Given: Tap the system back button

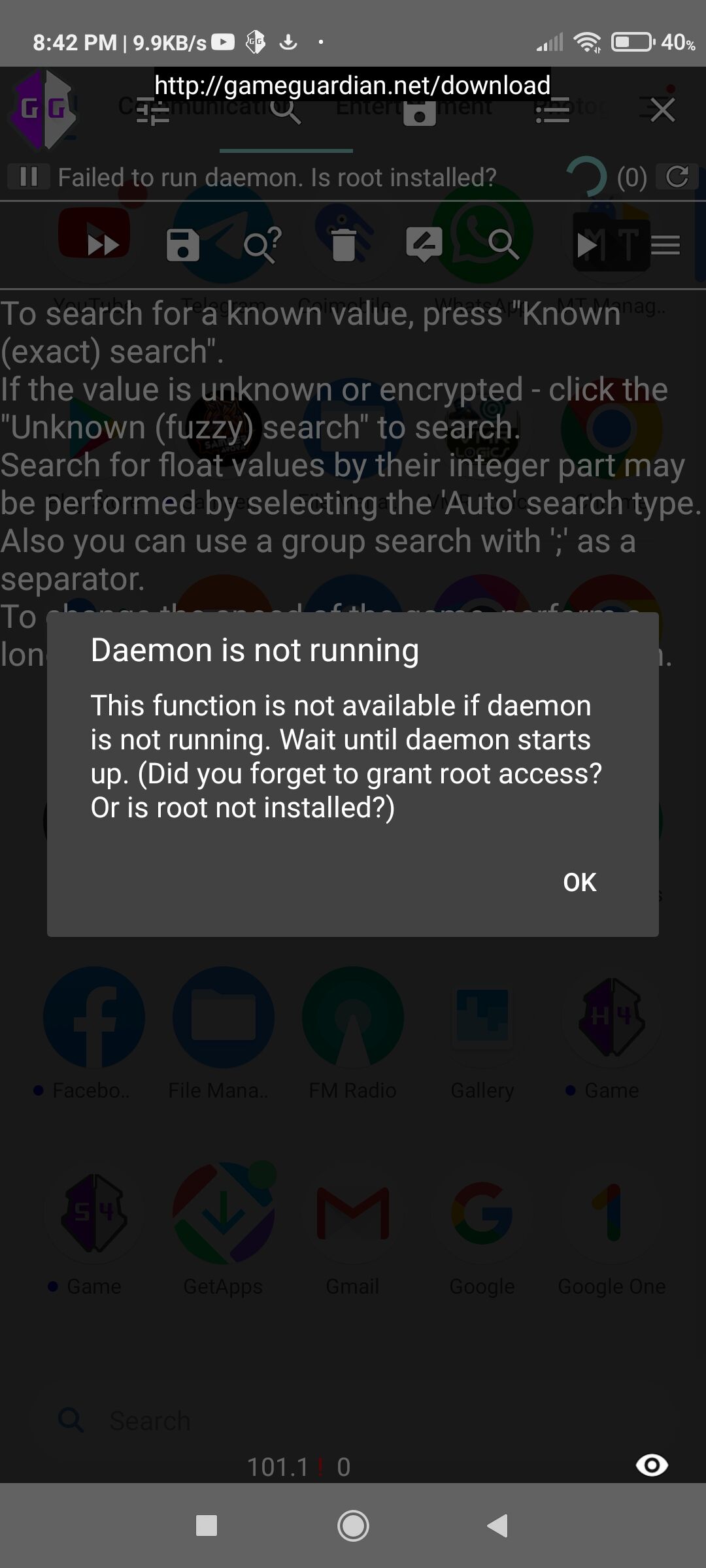Looking at the screenshot, I should pos(498,1526).
